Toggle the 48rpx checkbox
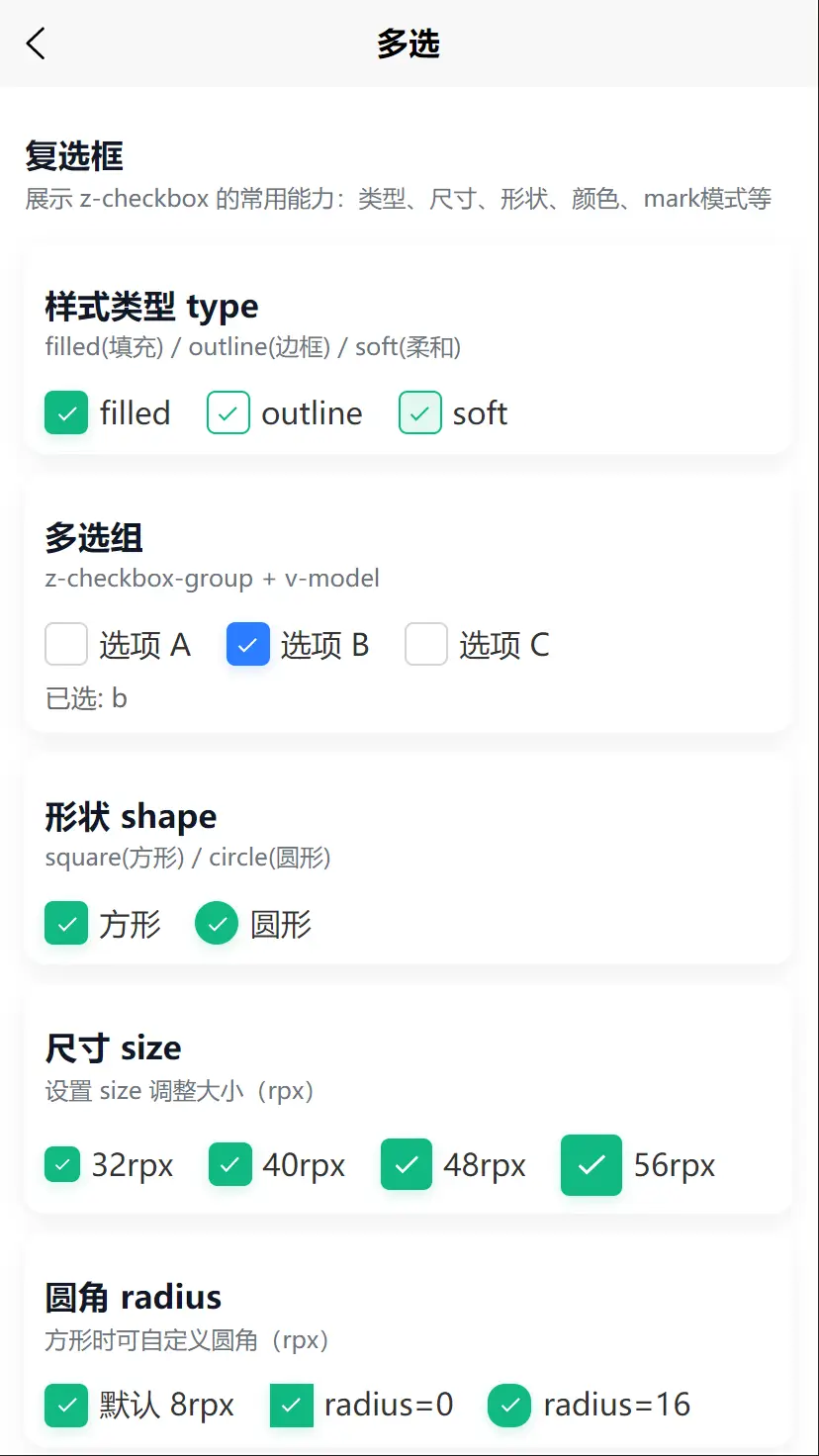Screen dimensions: 819x1456 (407, 1165)
